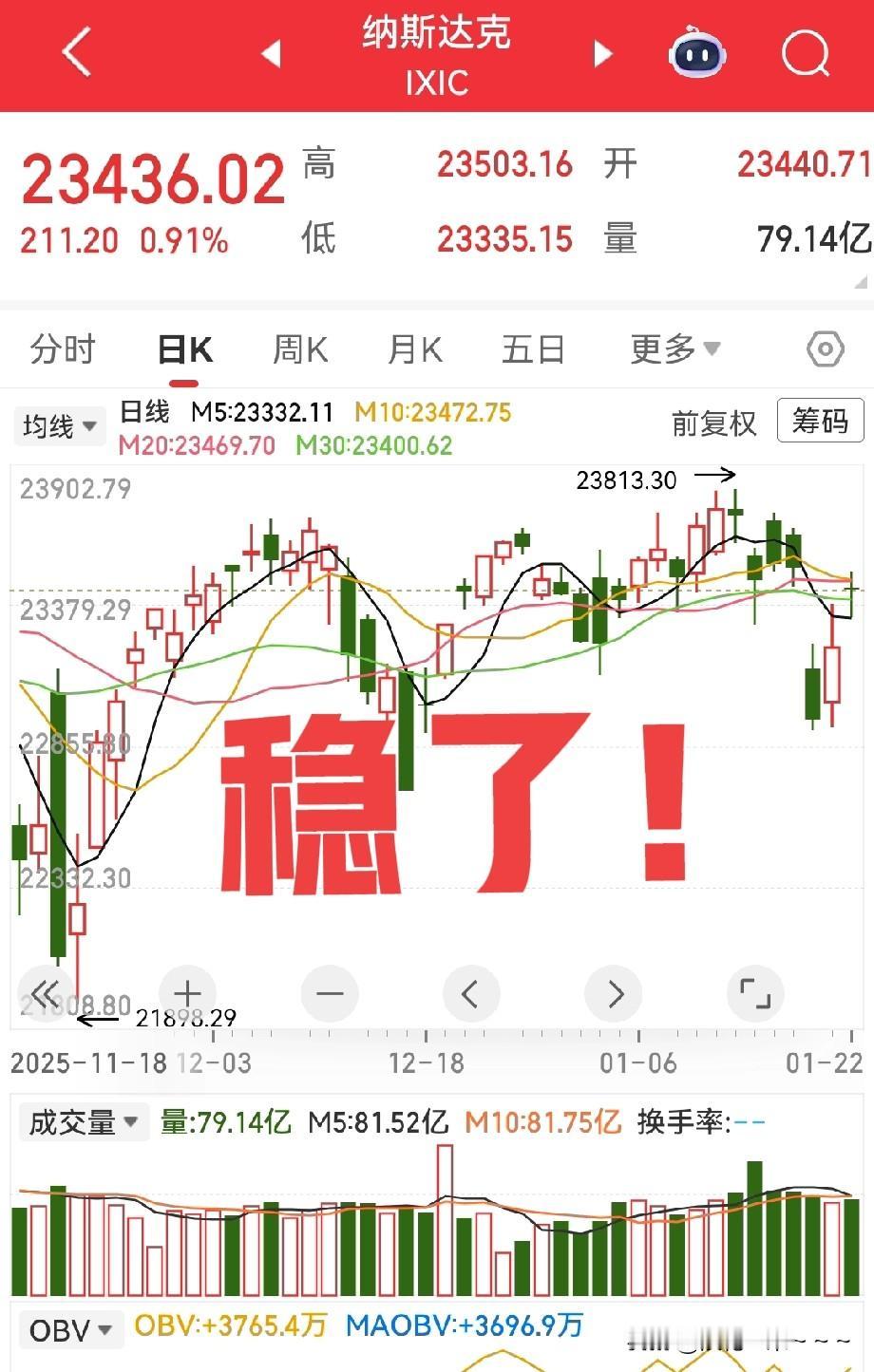Switch chart to 分时 intraday view
This screenshot has height=1372, width=874.
[x=63, y=349]
